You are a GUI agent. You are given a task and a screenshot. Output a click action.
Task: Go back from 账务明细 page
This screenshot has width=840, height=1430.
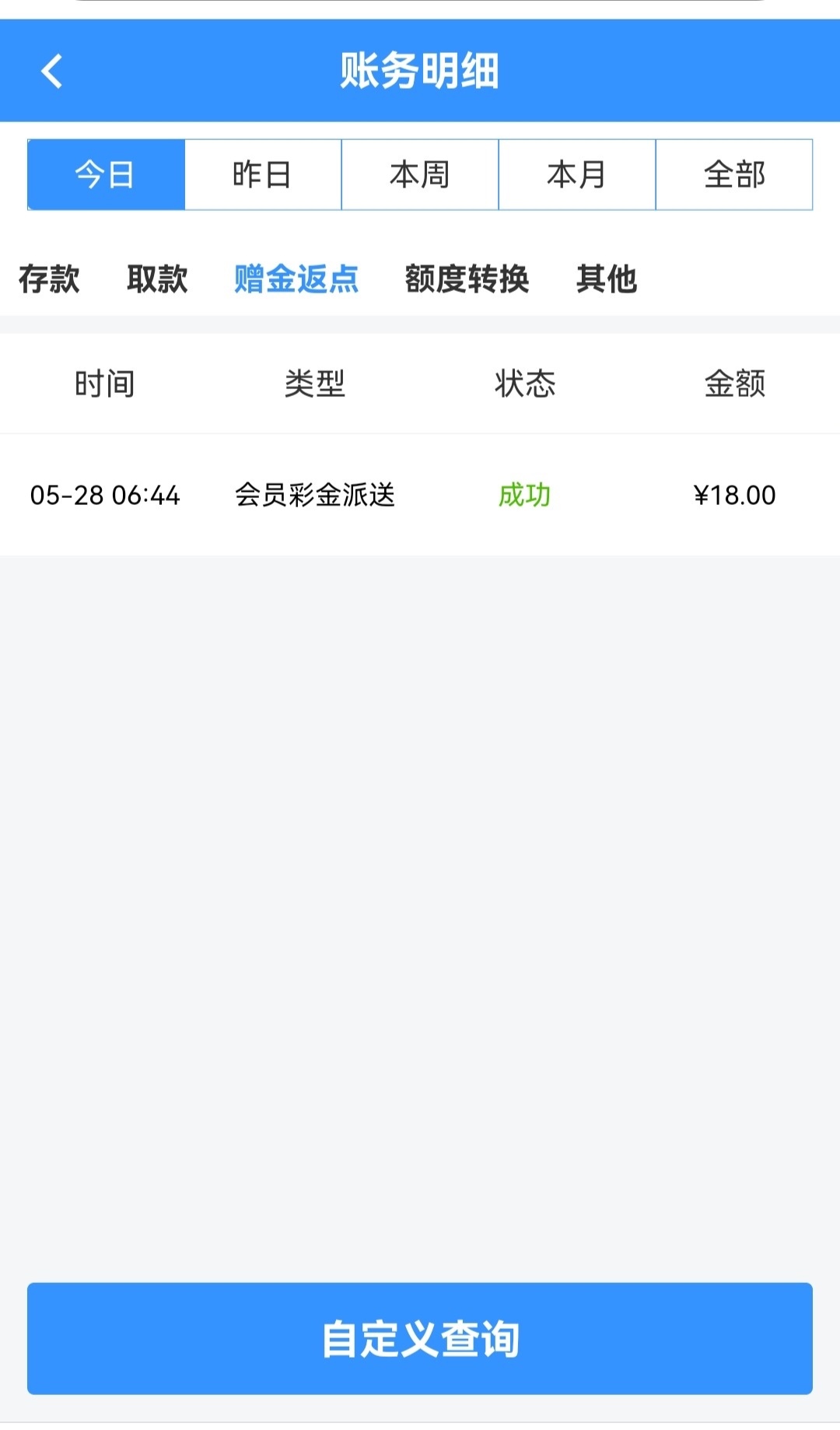point(52,72)
